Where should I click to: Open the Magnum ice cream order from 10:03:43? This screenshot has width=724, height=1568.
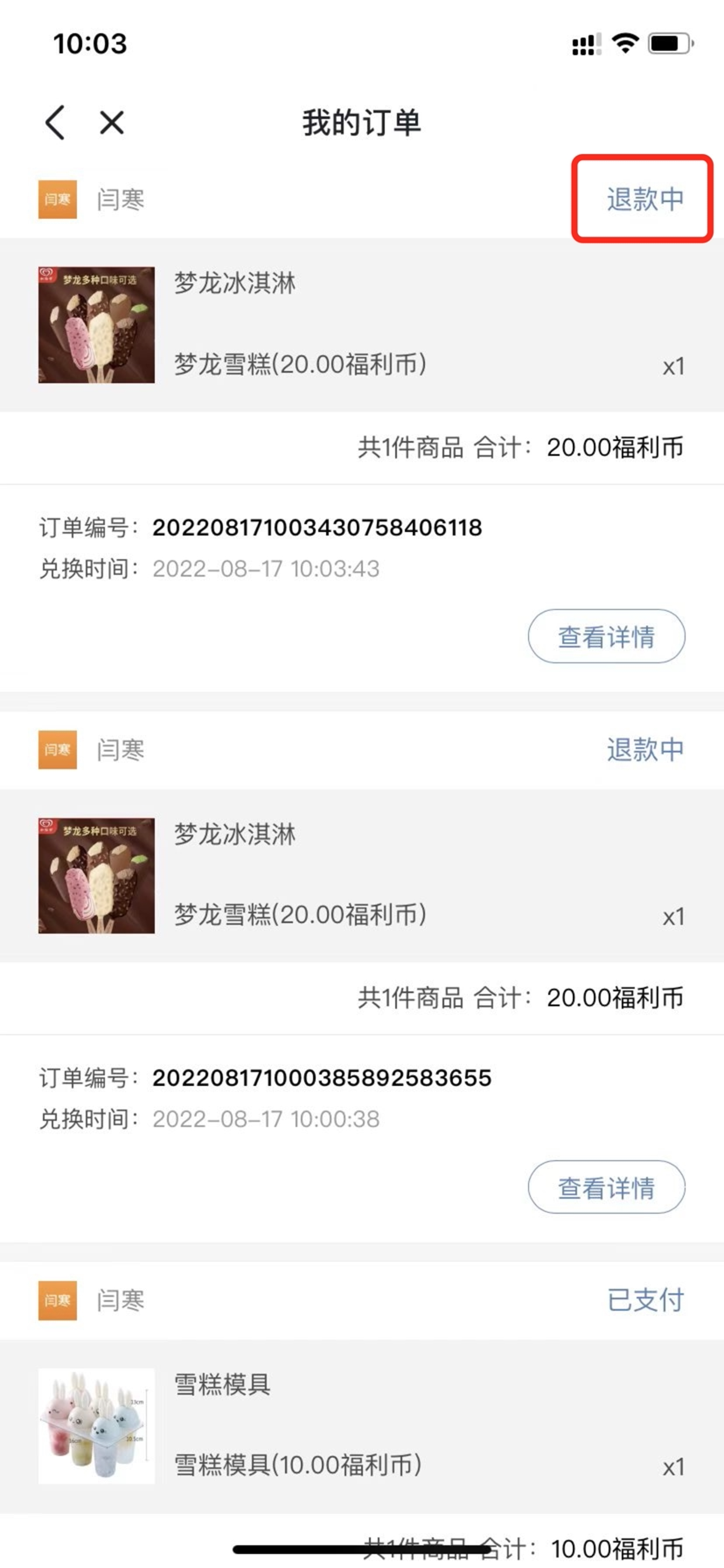coord(362,325)
